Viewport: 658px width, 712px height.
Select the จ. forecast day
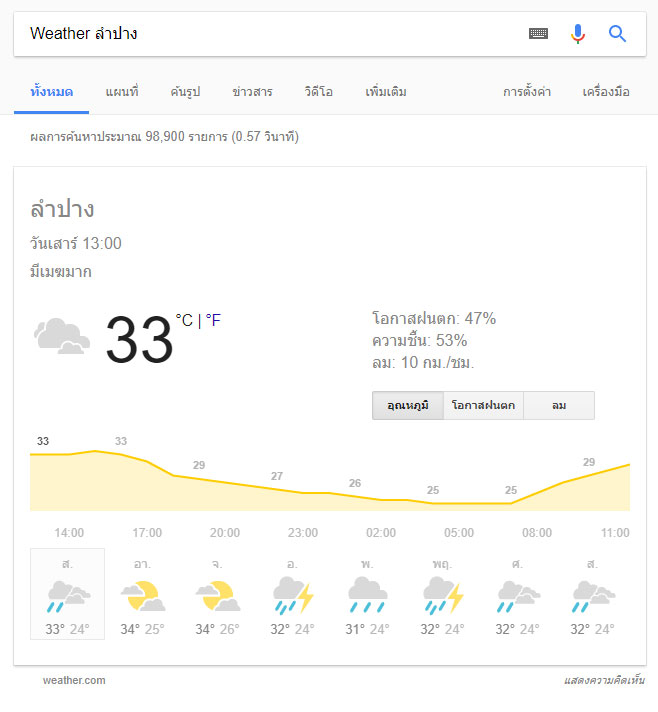click(x=217, y=597)
